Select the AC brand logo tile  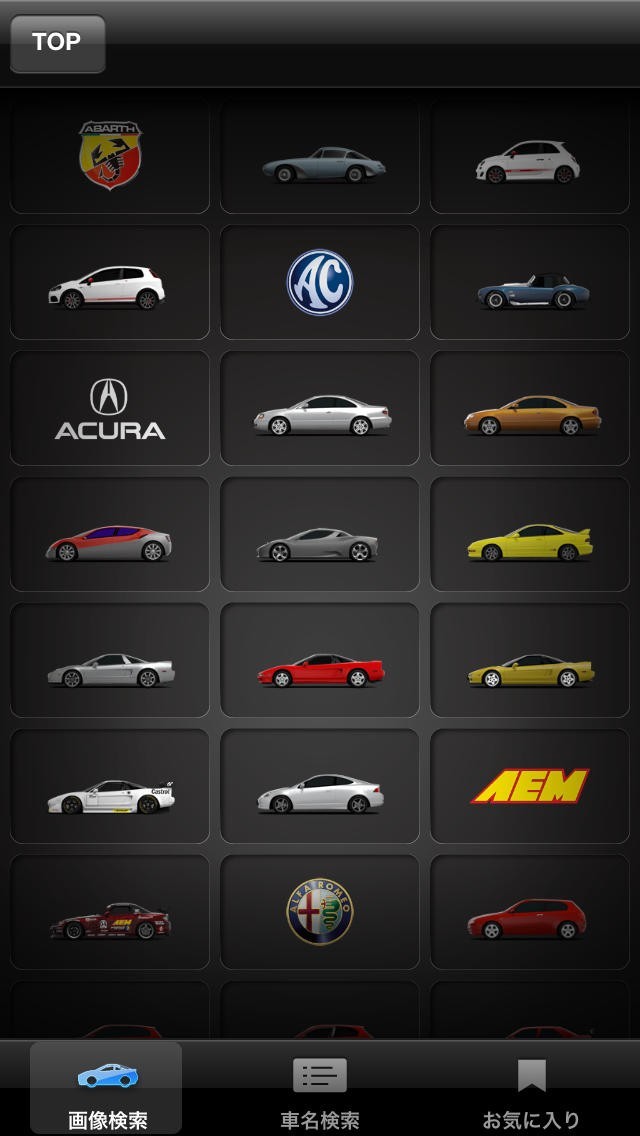click(x=320, y=282)
